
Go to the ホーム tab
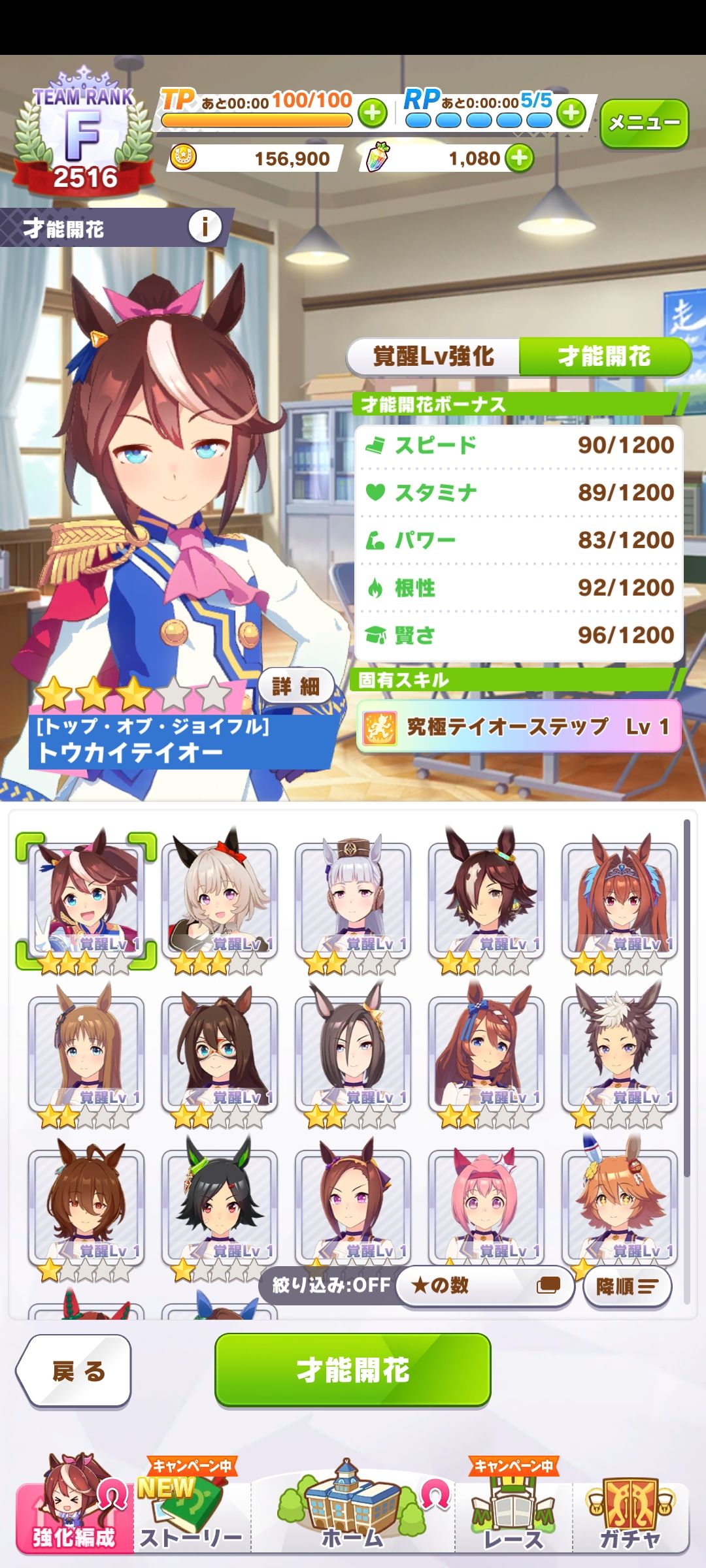[352, 1509]
